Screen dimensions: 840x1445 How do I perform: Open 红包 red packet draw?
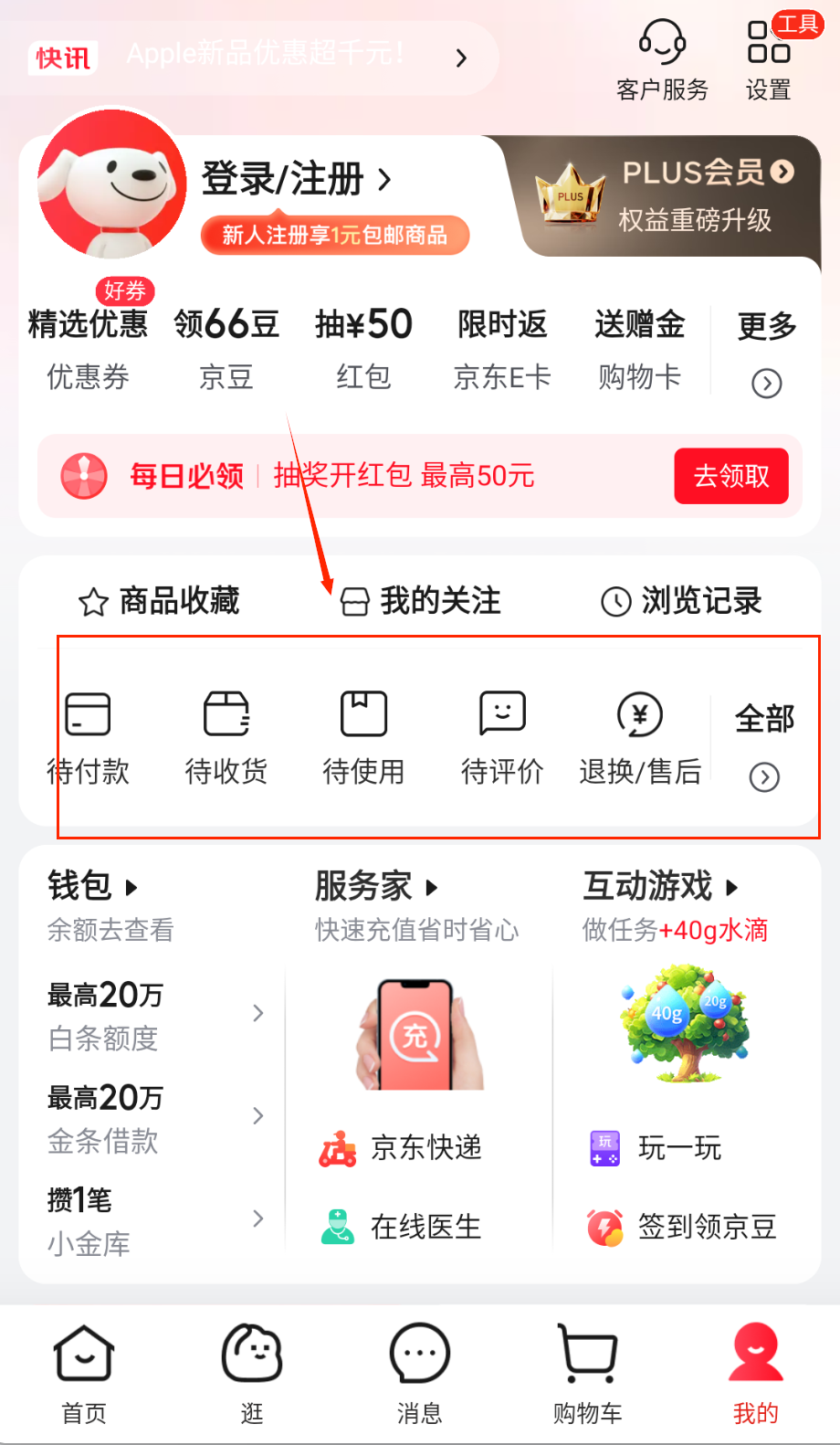(x=363, y=348)
